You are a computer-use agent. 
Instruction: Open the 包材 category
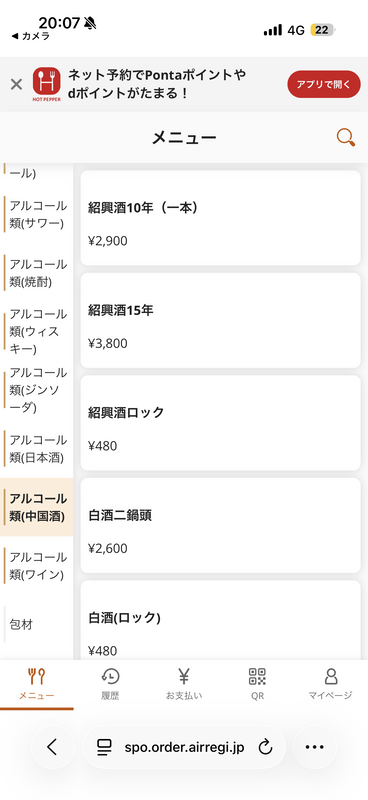37,624
